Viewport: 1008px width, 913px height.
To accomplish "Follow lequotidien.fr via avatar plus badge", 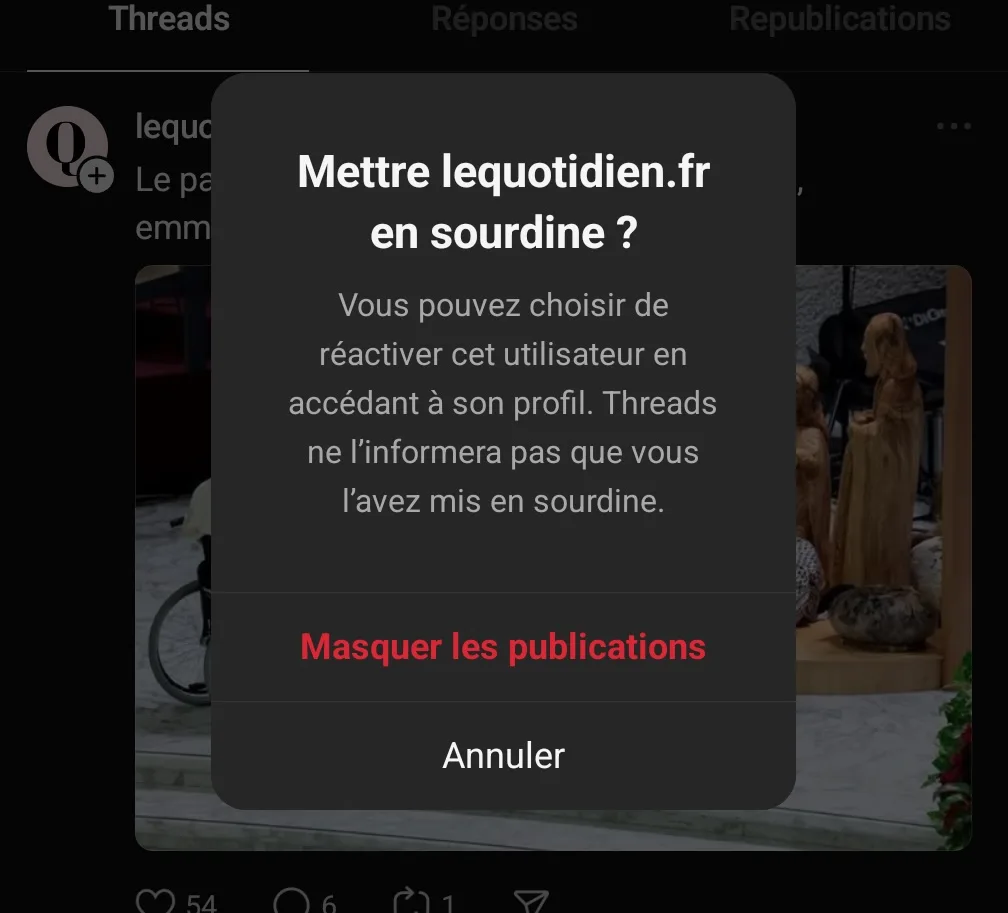I will point(96,177).
